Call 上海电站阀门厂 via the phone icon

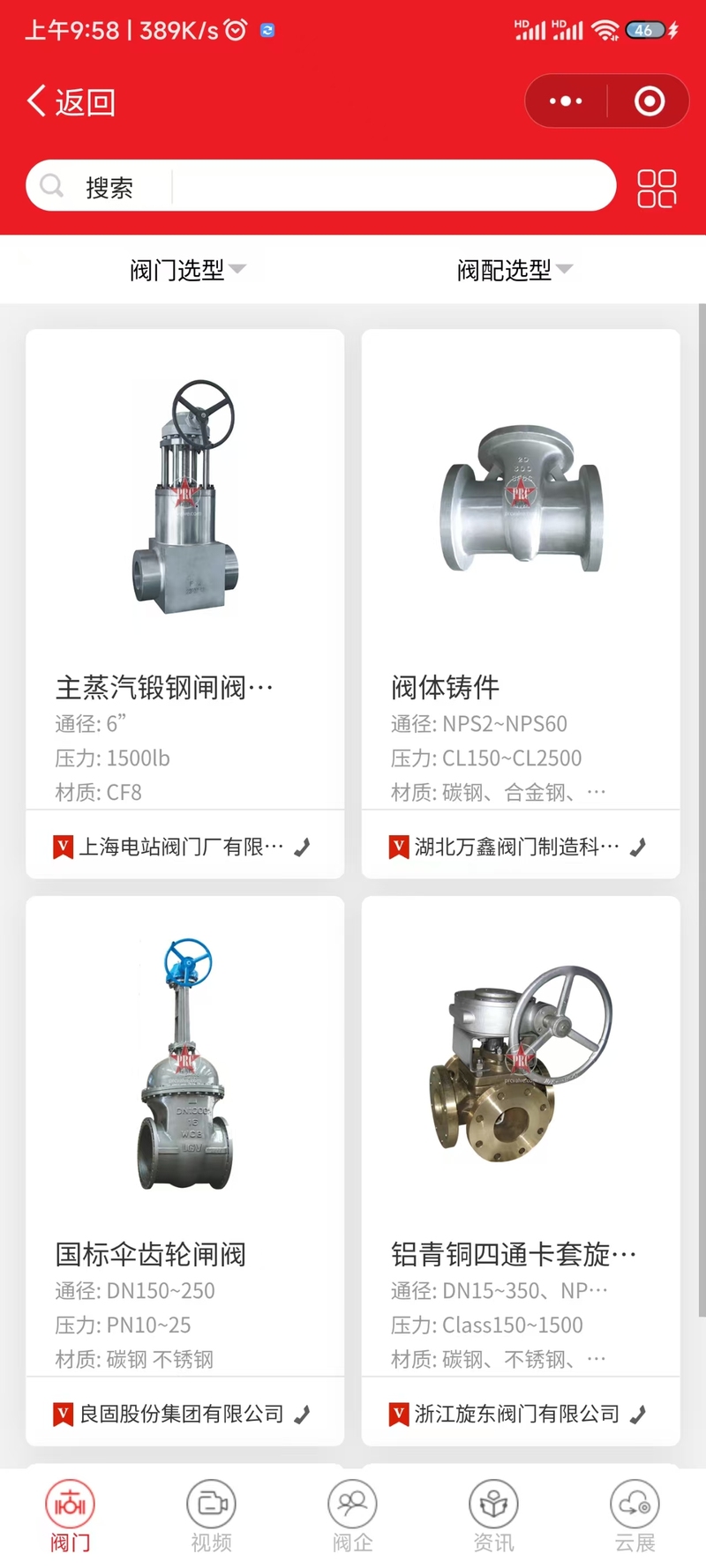pyautogui.click(x=303, y=847)
